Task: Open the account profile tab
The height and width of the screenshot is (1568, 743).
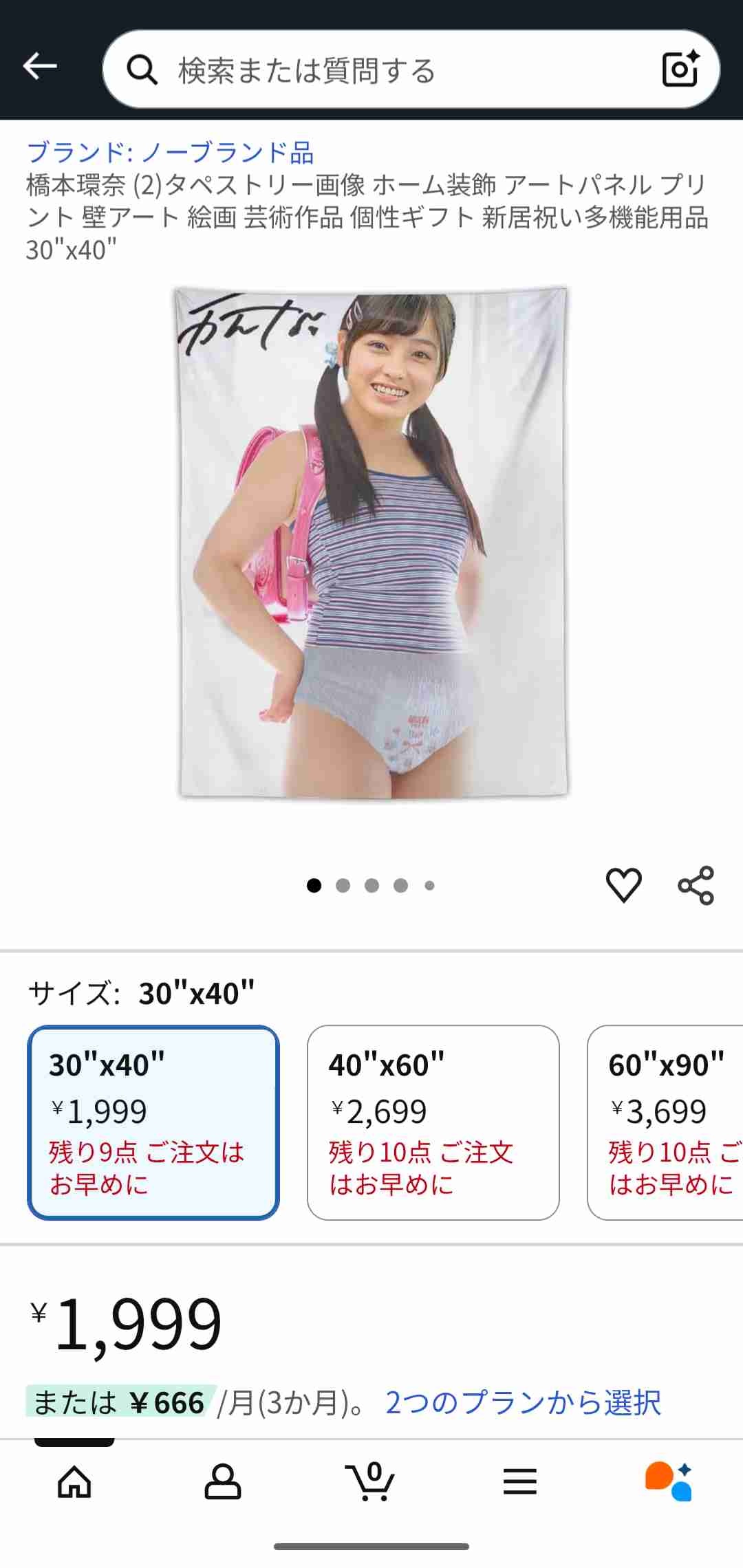Action: click(223, 1481)
